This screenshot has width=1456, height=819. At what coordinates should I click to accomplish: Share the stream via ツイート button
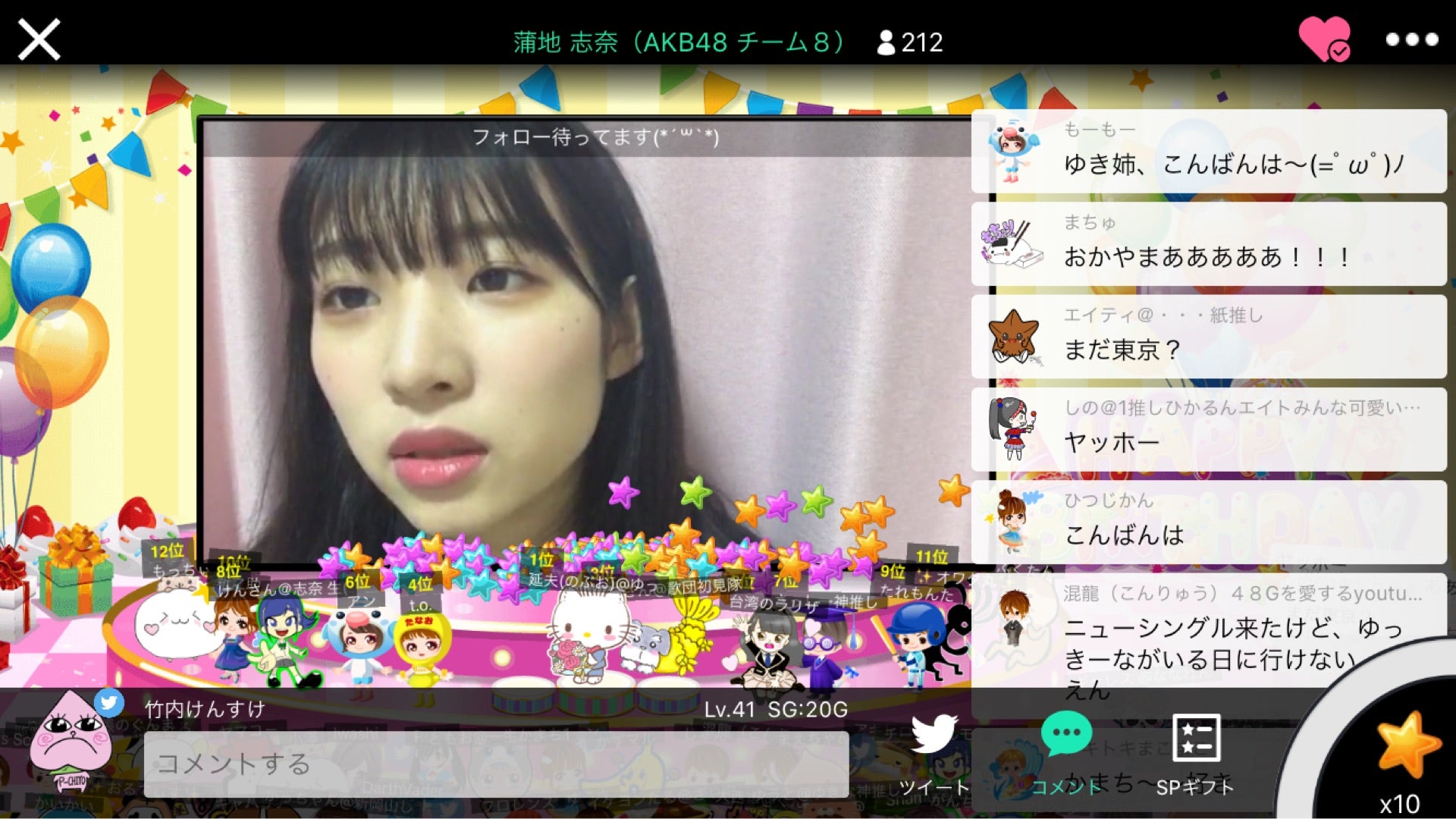tap(934, 752)
